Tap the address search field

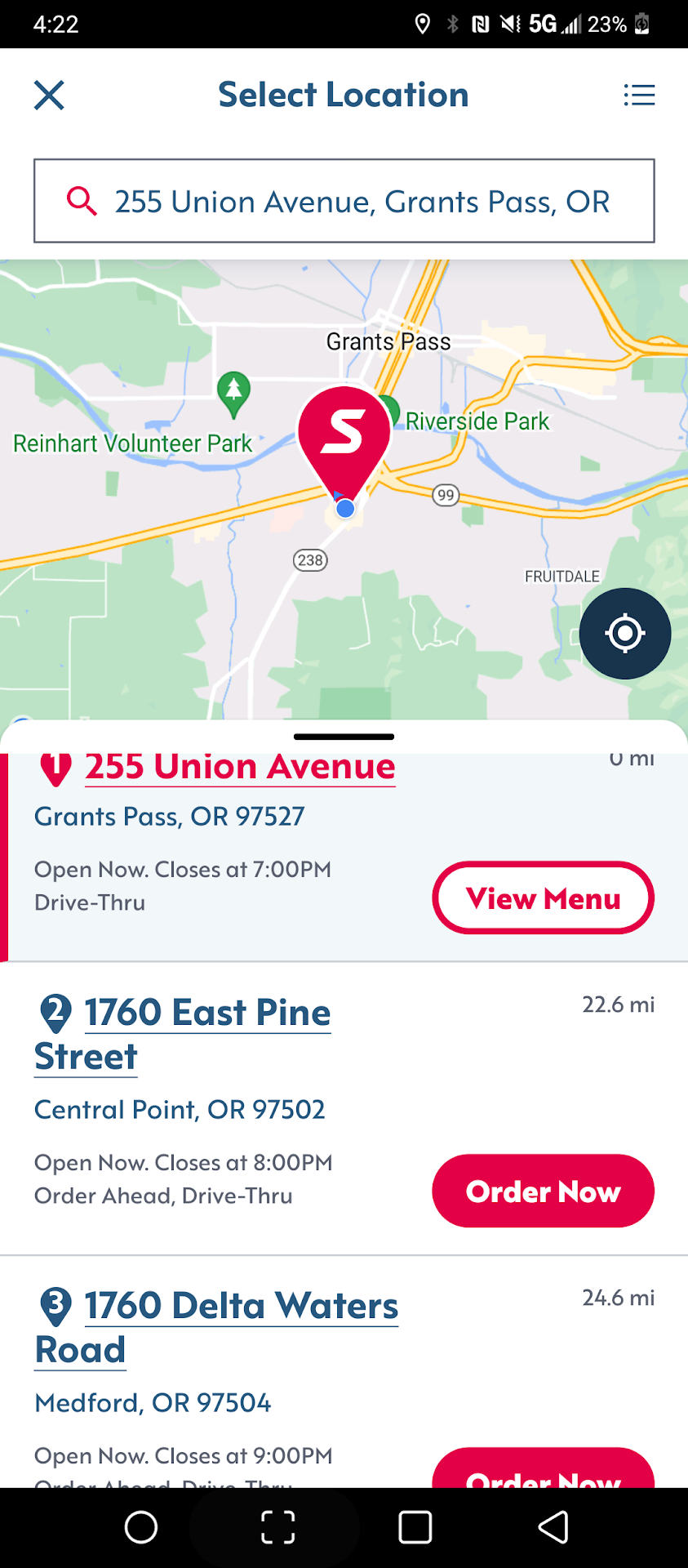(344, 201)
